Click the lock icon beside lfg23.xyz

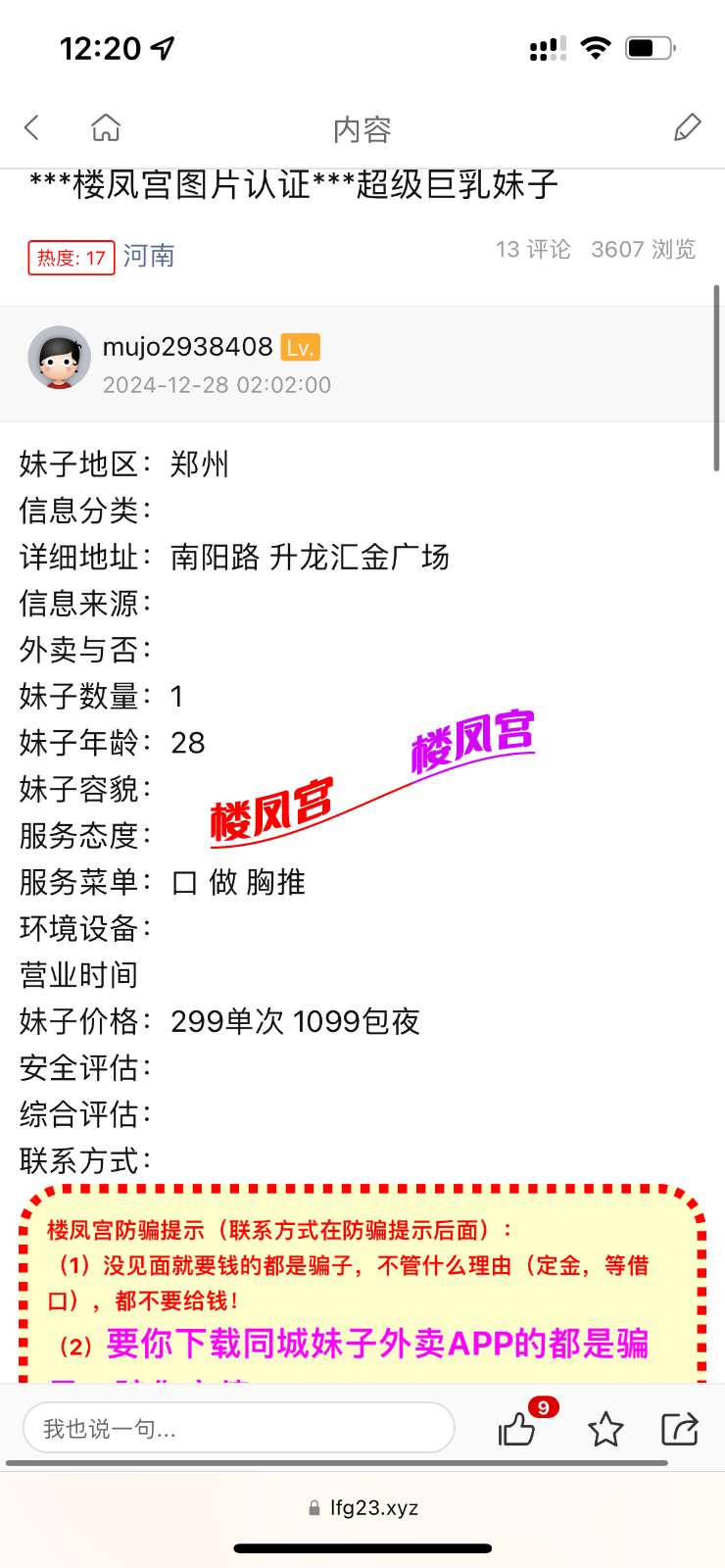point(316,1507)
